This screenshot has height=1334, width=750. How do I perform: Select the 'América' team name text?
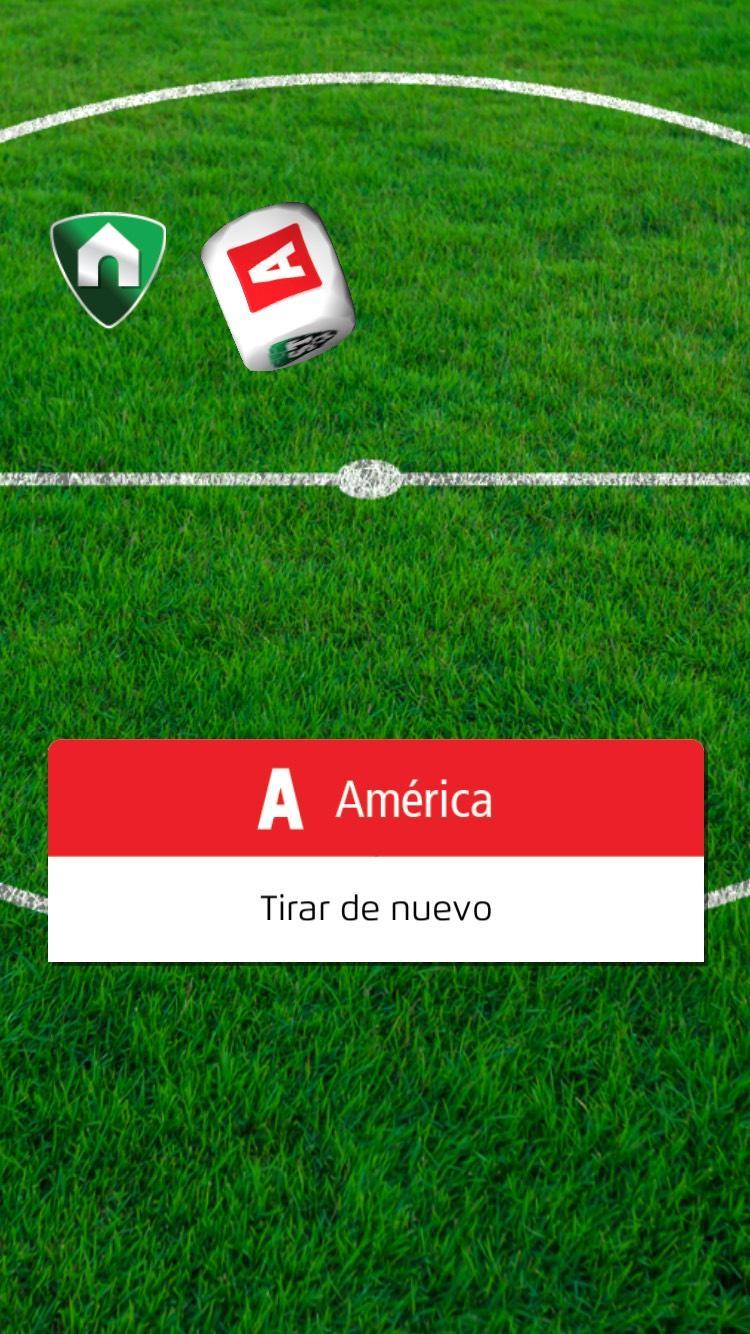click(414, 798)
